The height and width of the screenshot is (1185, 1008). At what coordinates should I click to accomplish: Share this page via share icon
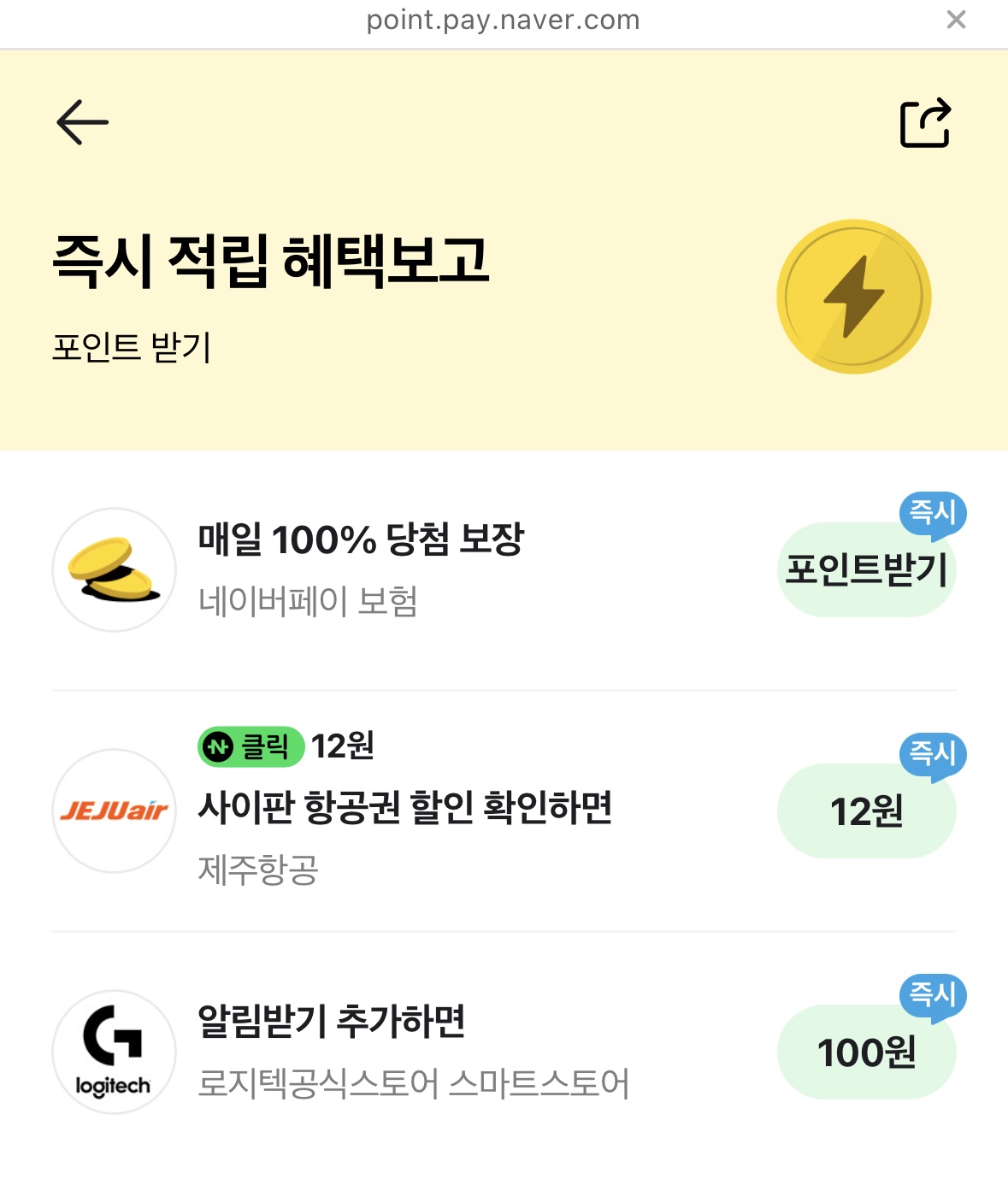pyautogui.click(x=925, y=123)
